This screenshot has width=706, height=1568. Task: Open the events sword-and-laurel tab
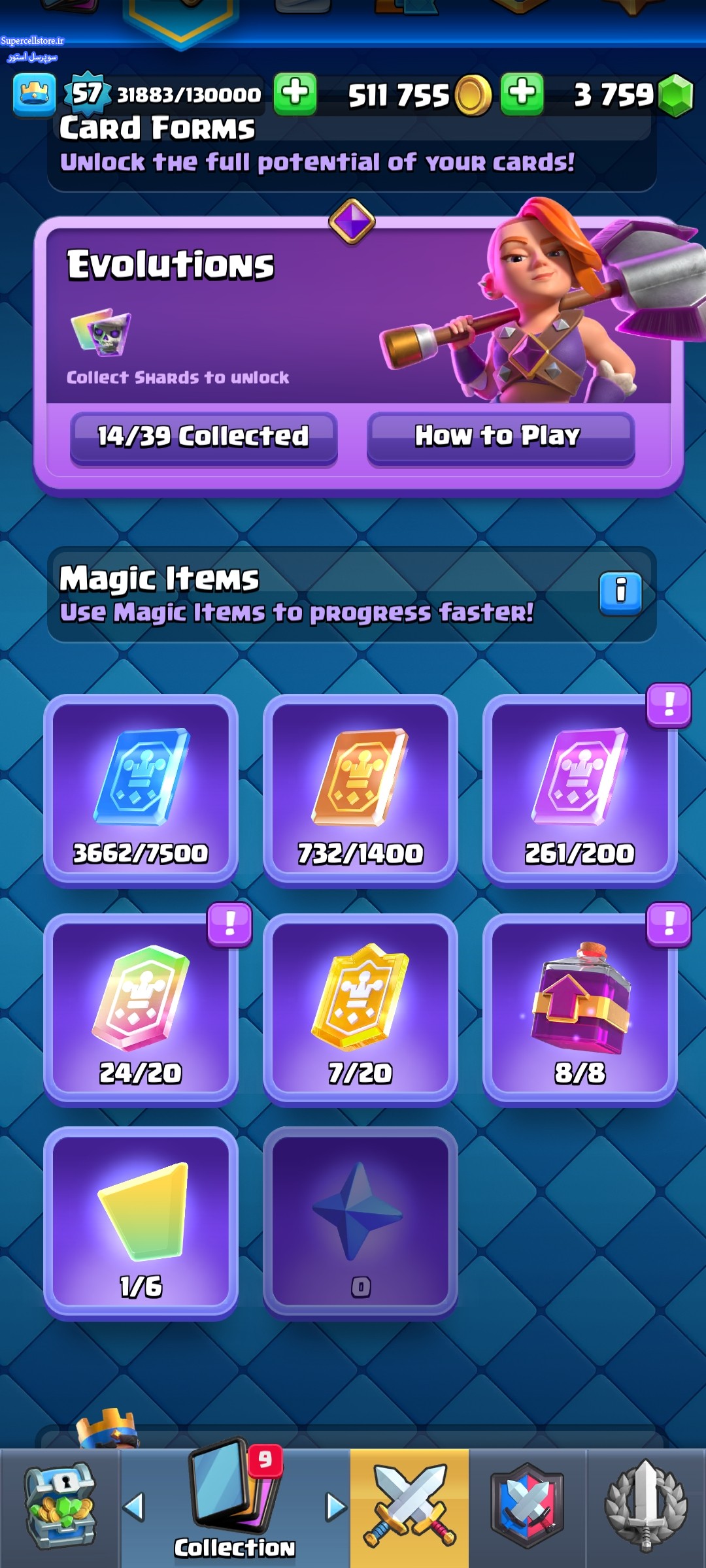646,1507
